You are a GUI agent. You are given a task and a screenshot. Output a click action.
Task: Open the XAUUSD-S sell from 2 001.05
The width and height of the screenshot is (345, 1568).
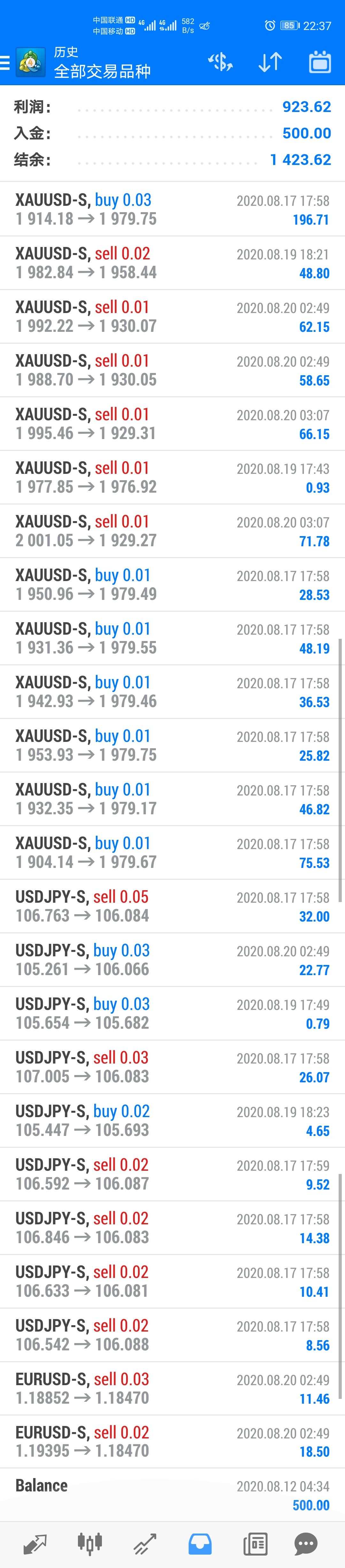[x=172, y=531]
